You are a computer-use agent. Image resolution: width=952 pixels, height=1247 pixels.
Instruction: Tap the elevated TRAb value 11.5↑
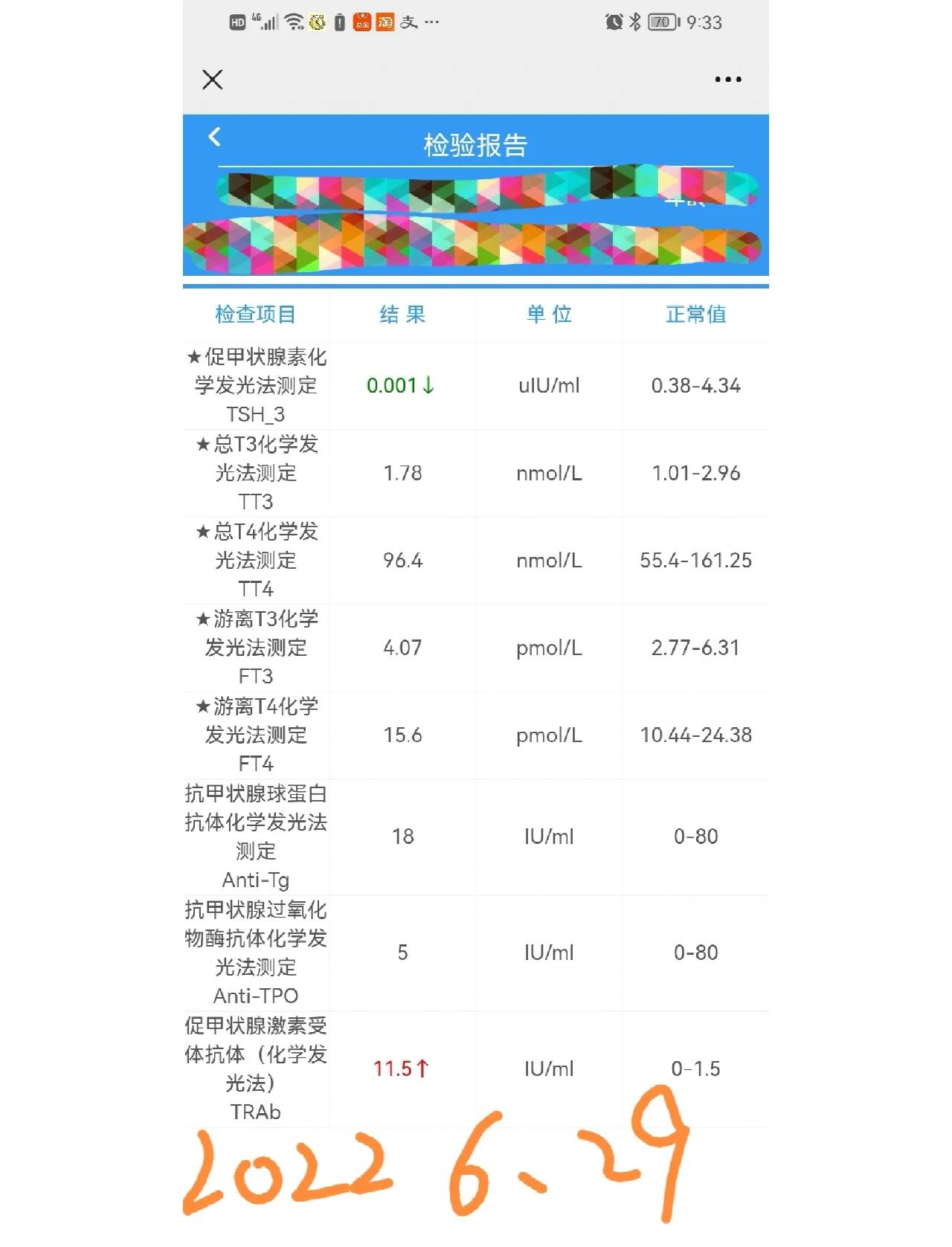[402, 1069]
